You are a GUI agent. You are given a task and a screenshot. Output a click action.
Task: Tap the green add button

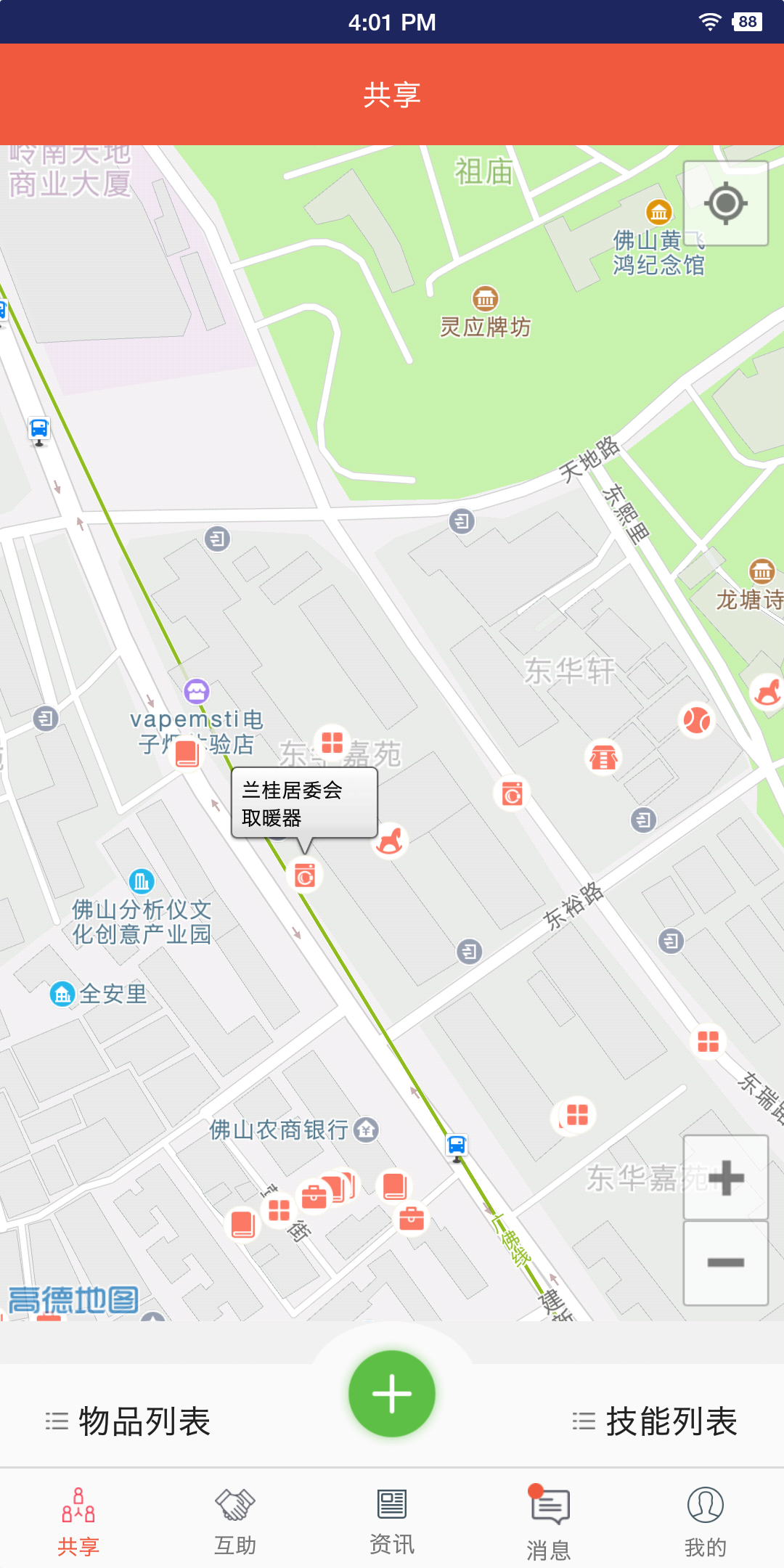click(x=392, y=1393)
